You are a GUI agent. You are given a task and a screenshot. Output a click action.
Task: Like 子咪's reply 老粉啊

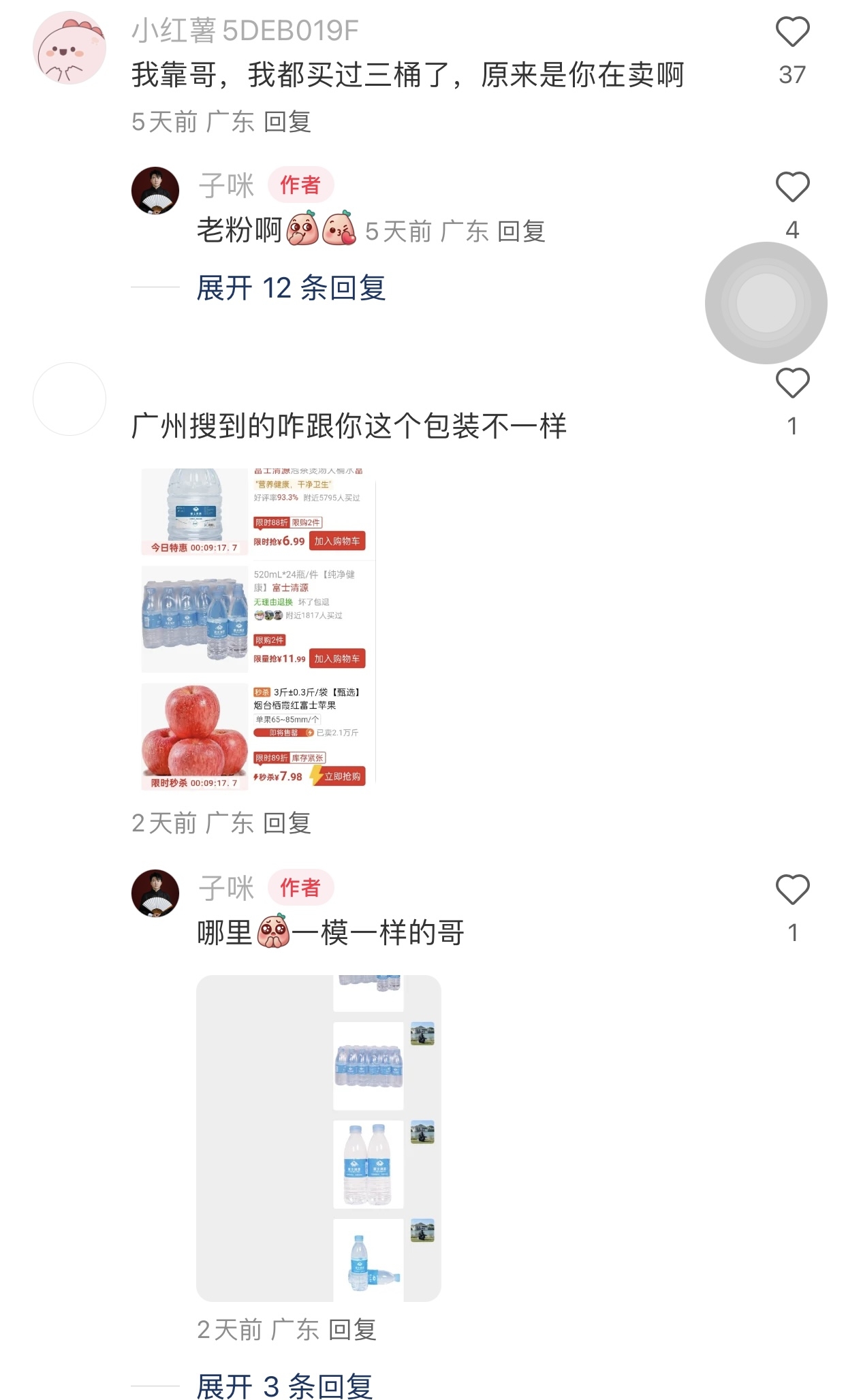pyautogui.click(x=792, y=187)
